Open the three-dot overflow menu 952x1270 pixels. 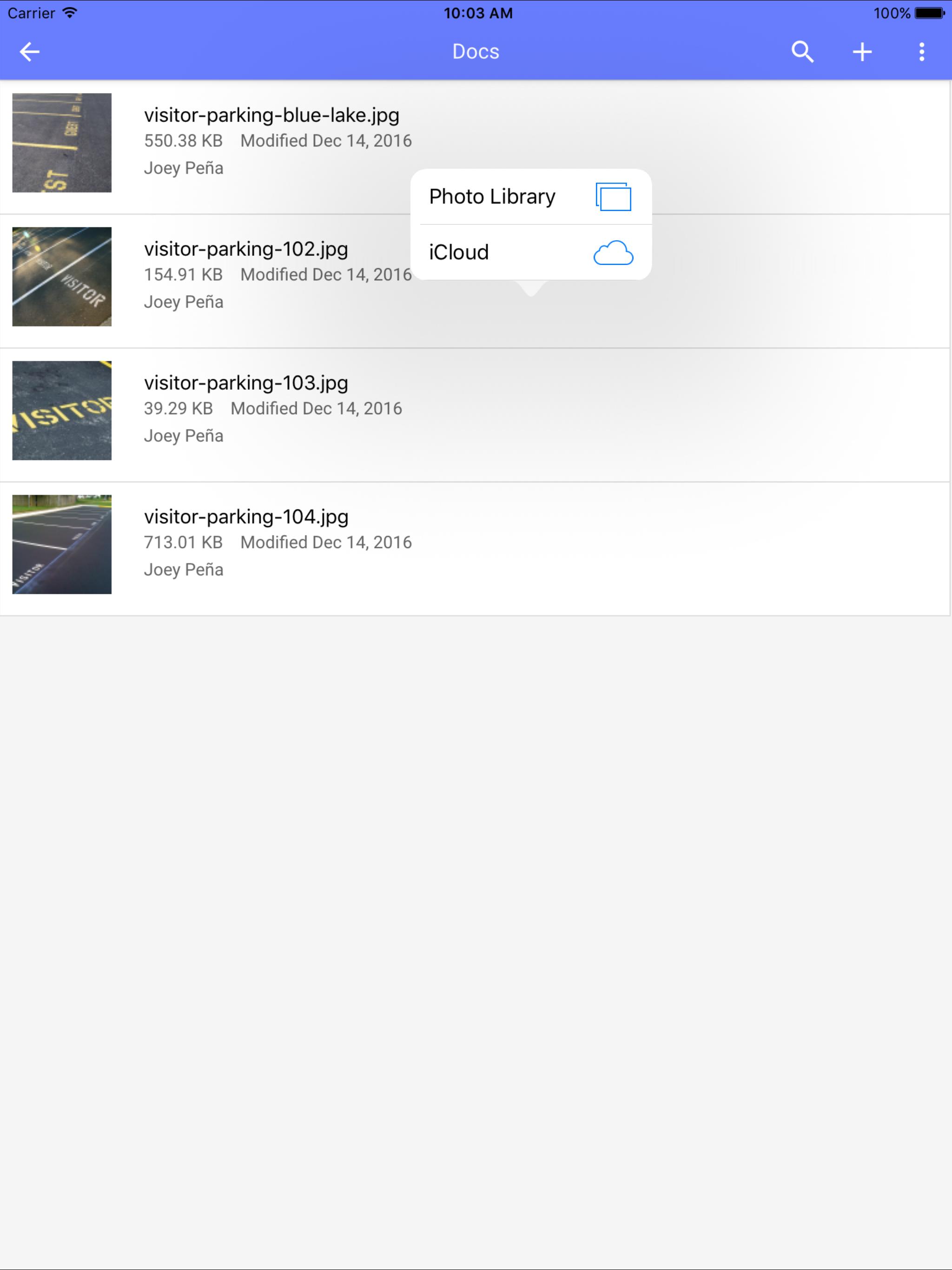[922, 52]
